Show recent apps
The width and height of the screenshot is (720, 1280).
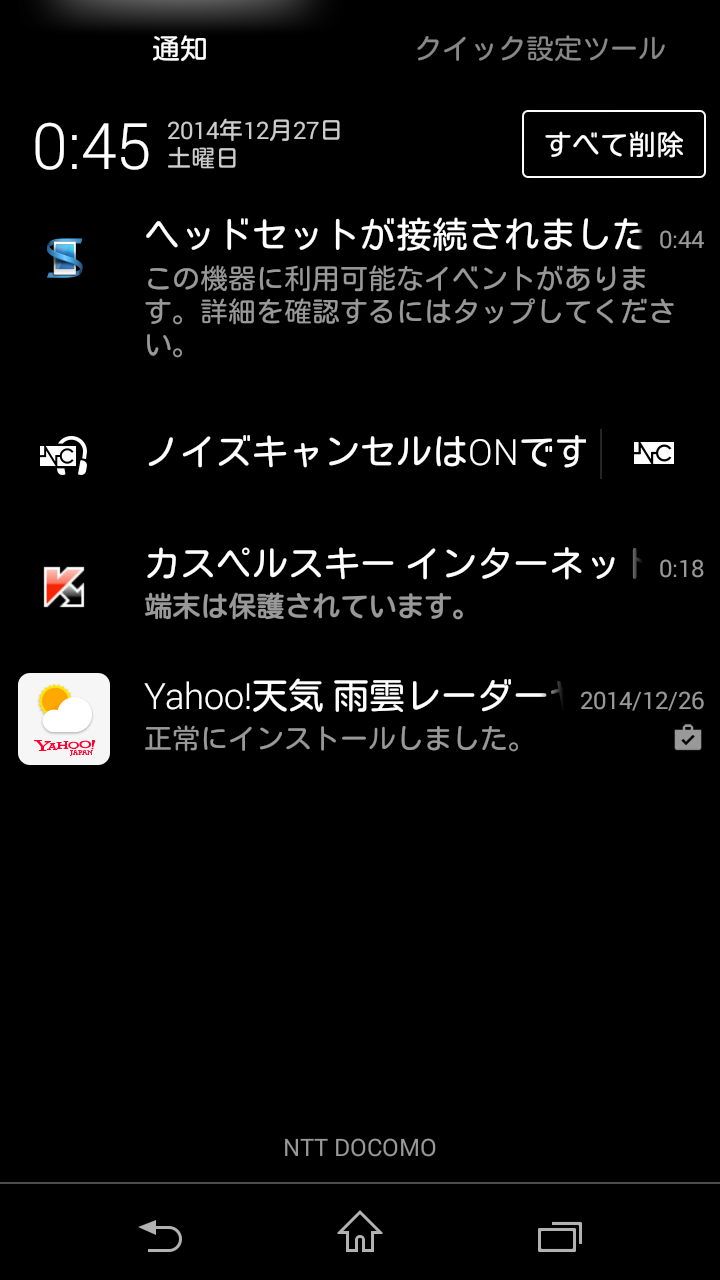(559, 1236)
